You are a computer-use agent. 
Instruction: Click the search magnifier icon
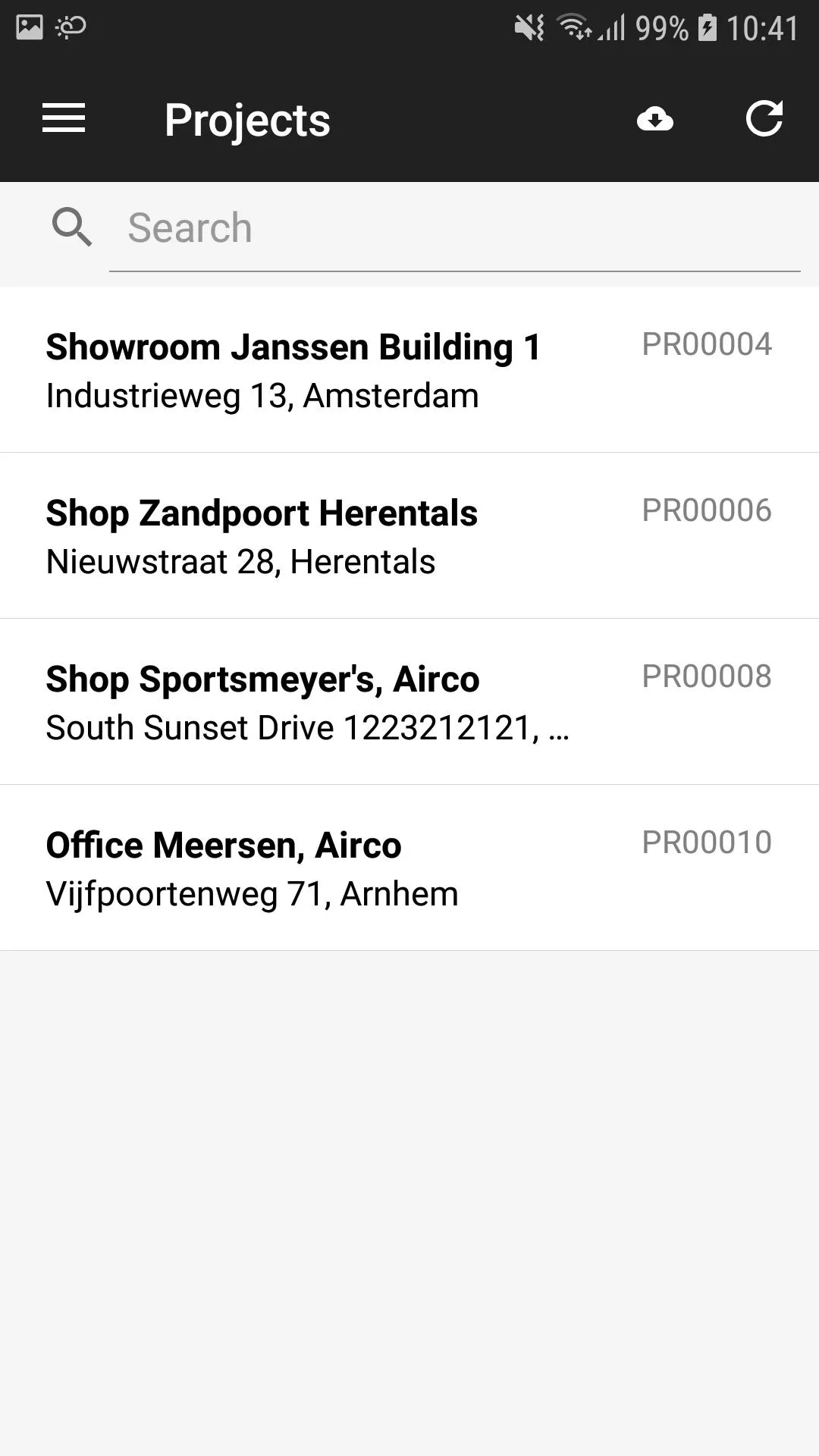pos(72,227)
